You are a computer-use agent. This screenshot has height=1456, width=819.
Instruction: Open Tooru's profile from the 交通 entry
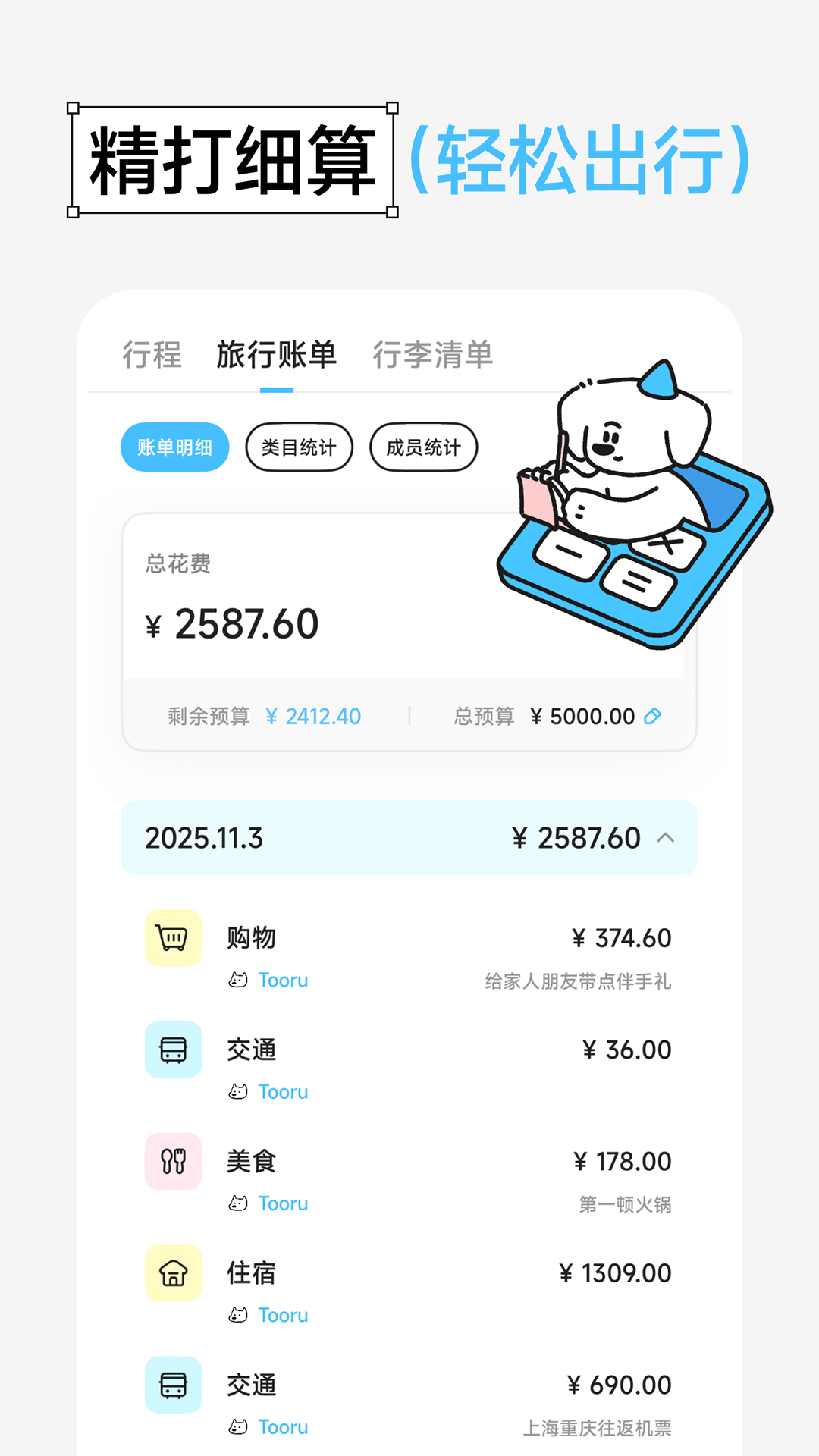(283, 1091)
